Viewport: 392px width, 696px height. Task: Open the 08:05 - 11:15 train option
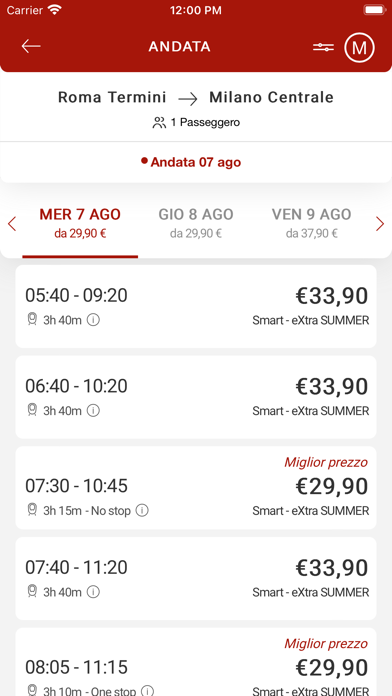(x=196, y=662)
